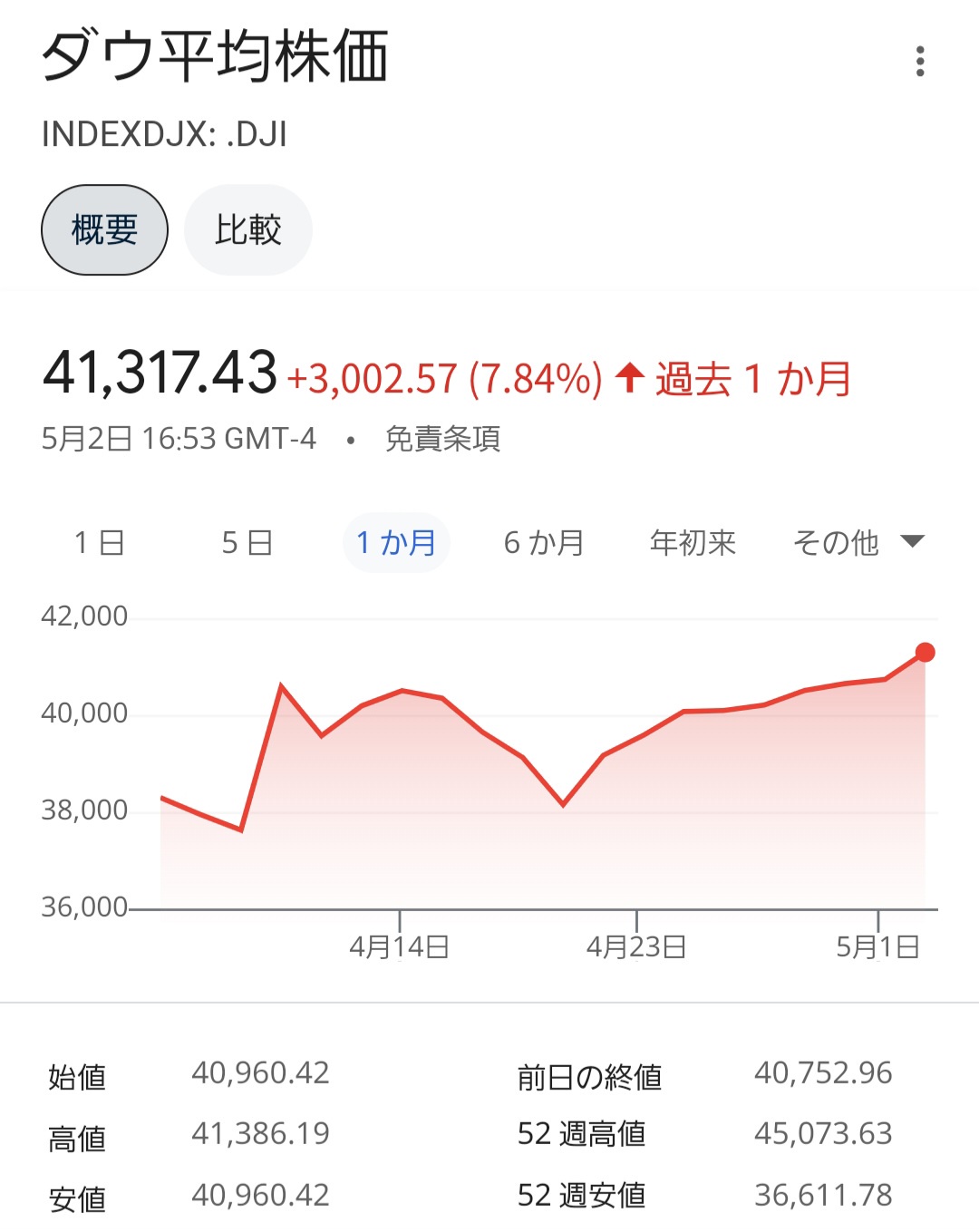Switch to the 比較 chip
Screen dimensions: 979x1232
pyautogui.click(x=247, y=230)
